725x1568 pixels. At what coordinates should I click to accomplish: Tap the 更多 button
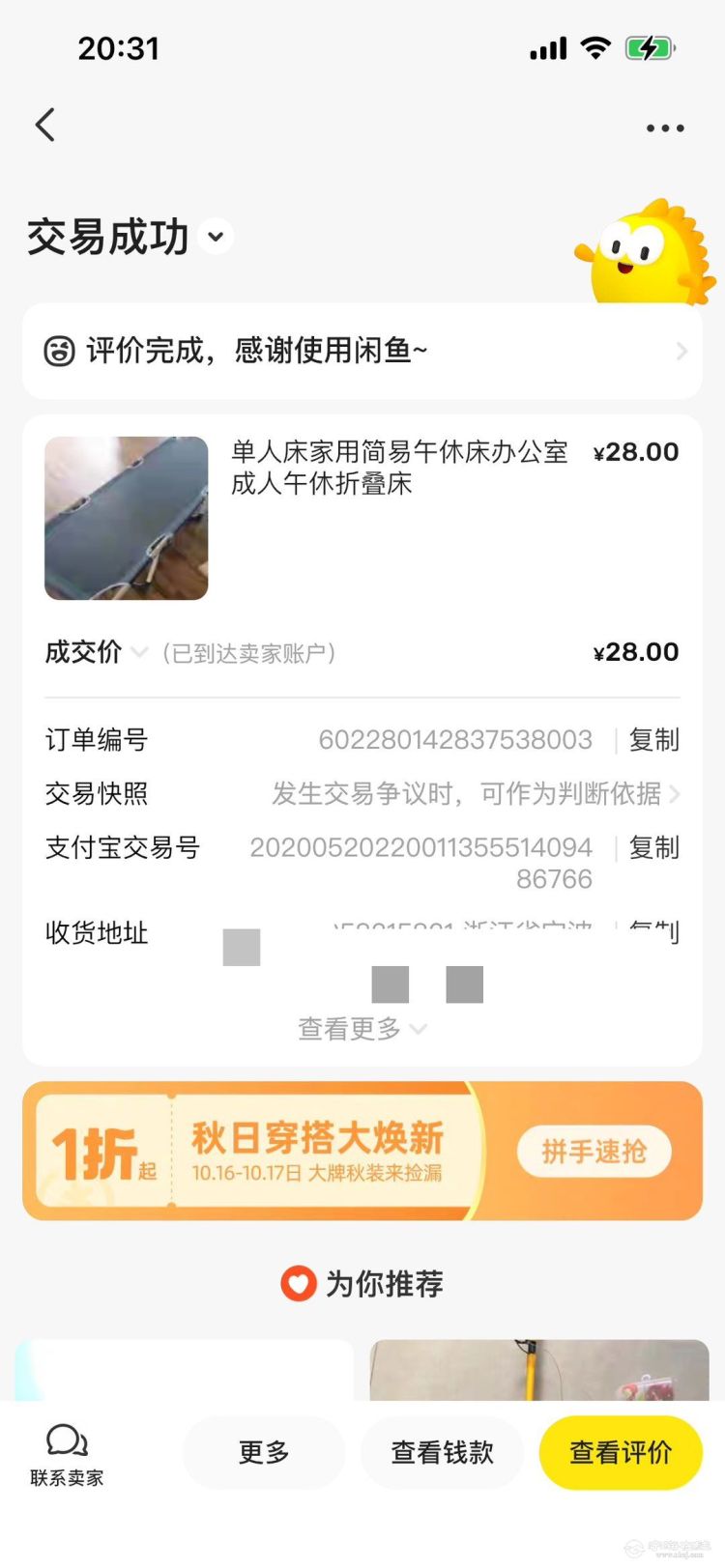click(x=264, y=1452)
